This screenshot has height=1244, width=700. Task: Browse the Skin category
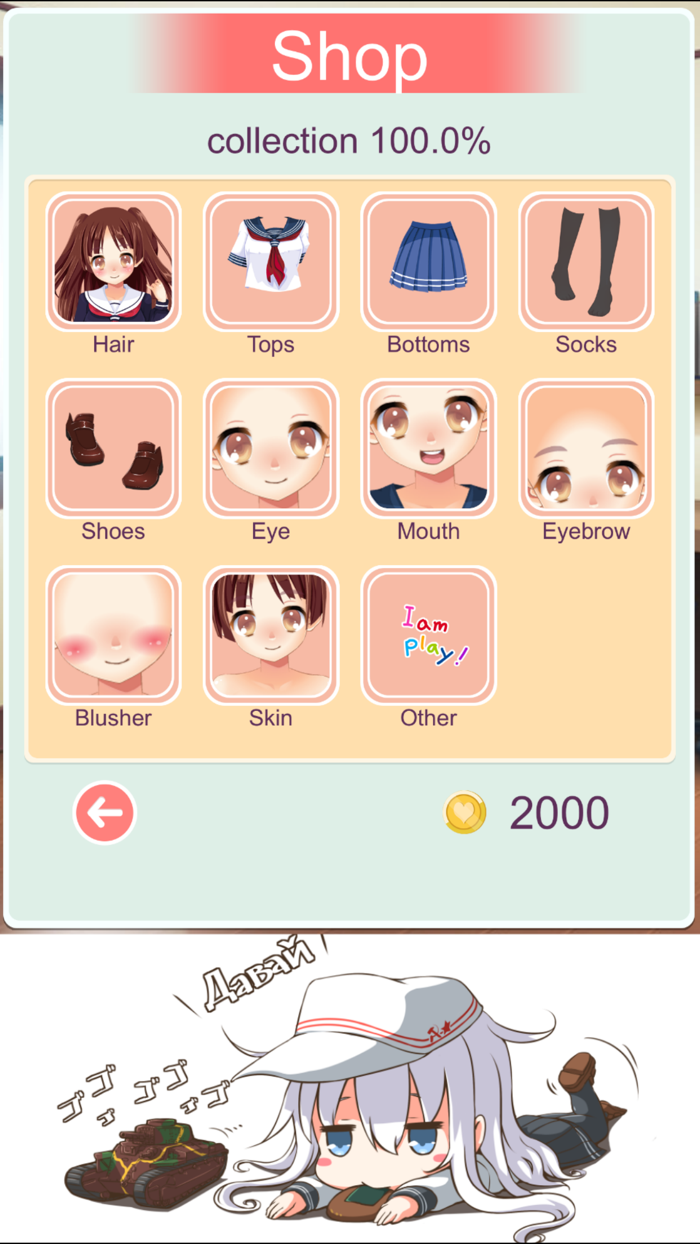click(x=271, y=636)
